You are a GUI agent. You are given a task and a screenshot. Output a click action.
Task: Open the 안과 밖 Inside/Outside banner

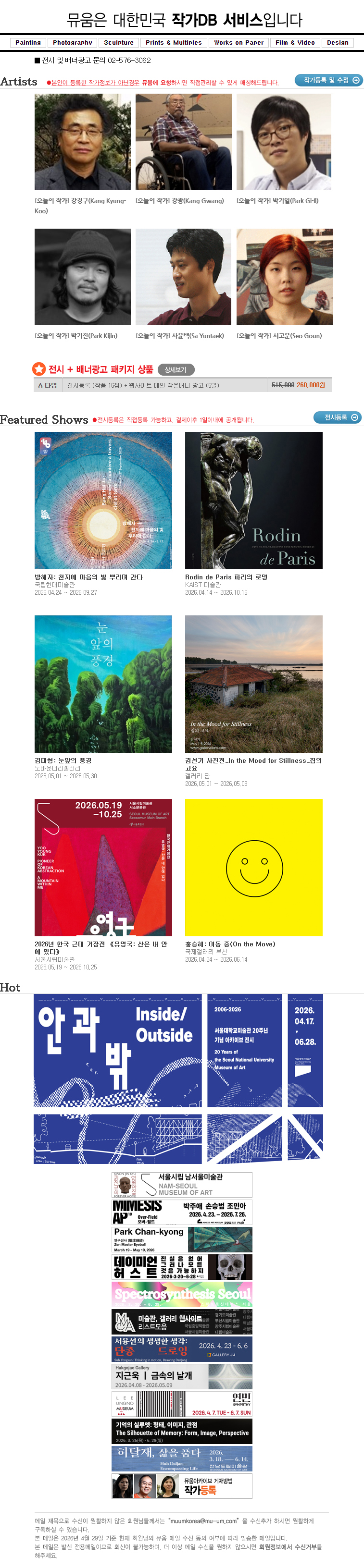point(178,1078)
